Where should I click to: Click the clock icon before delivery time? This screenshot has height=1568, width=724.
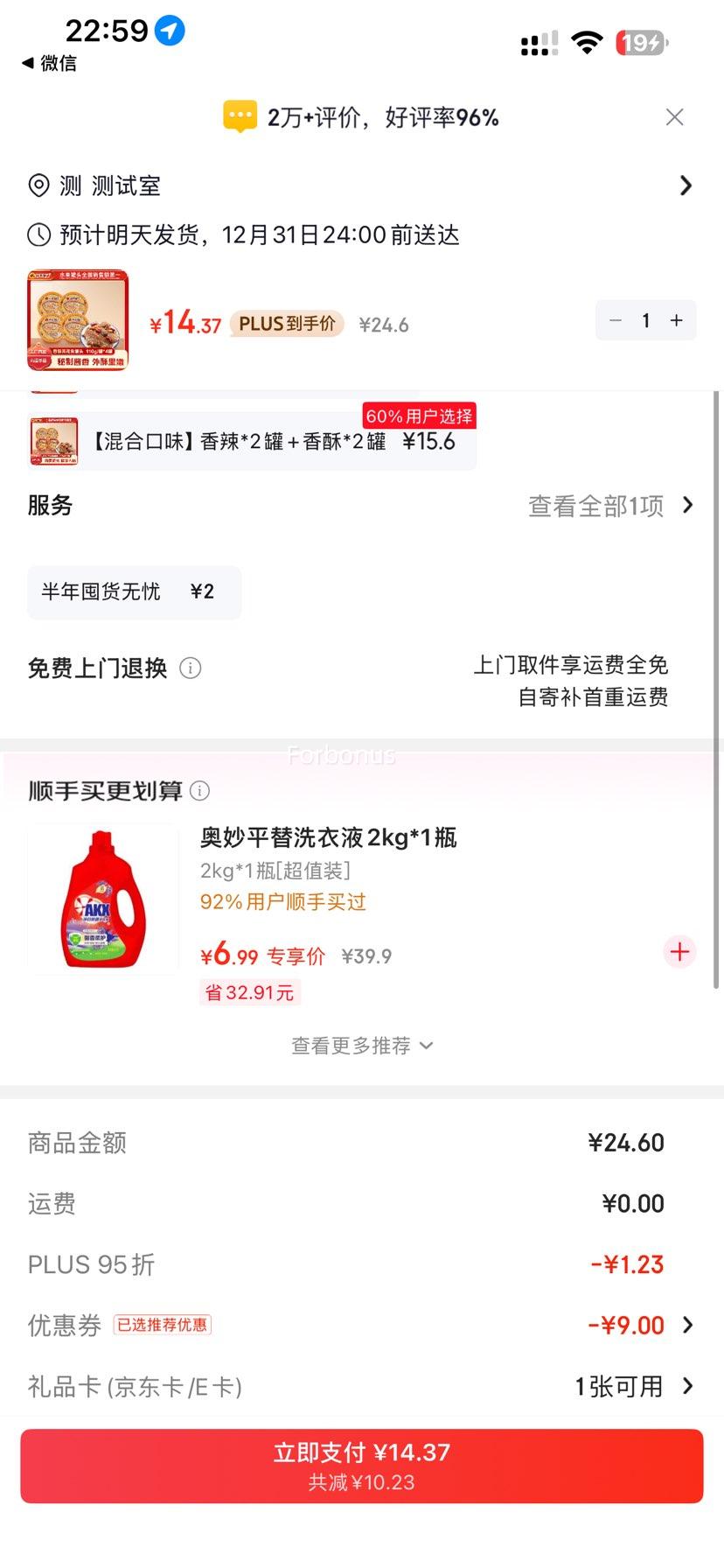pyautogui.click(x=38, y=234)
